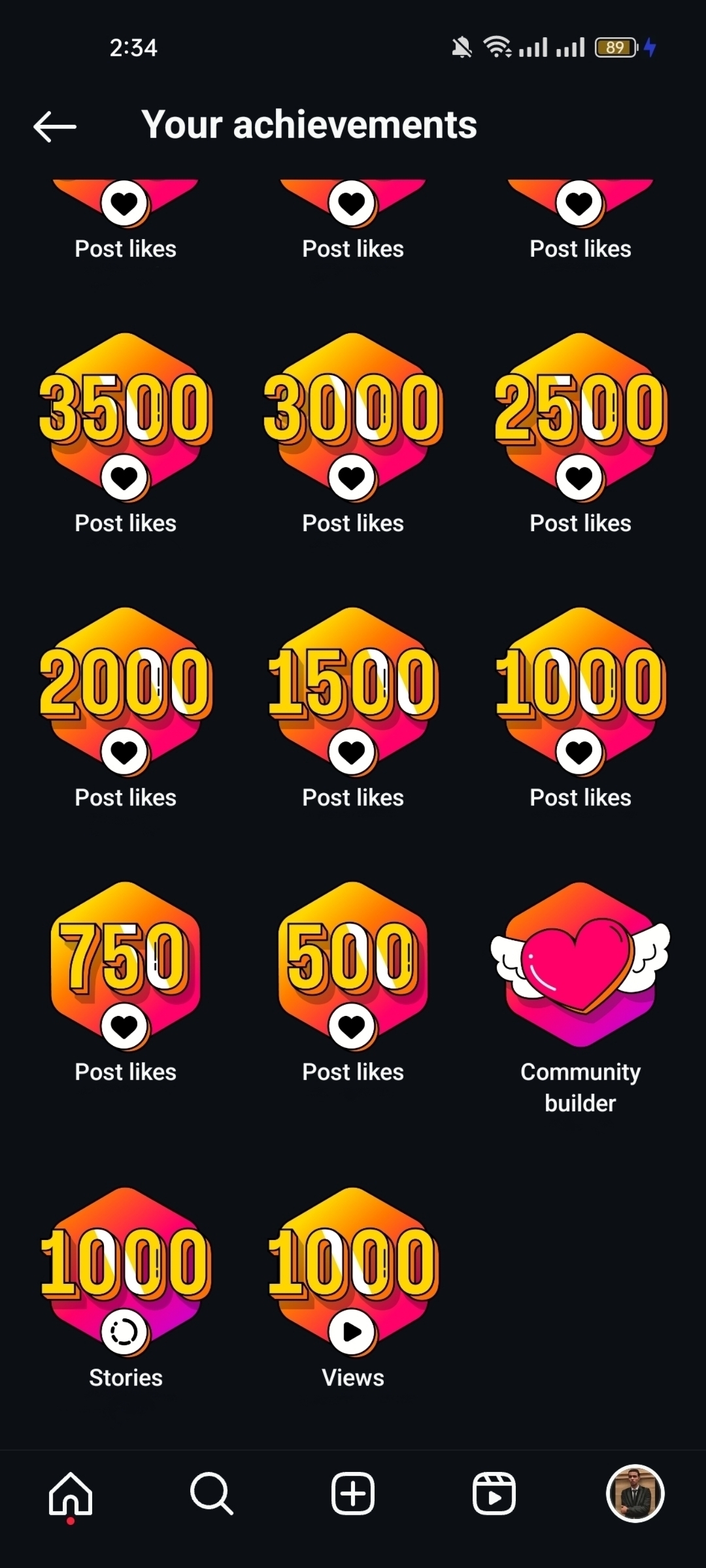Open the 3500 Post likes badge
Viewport: 706px width, 1568px height.
point(126,418)
